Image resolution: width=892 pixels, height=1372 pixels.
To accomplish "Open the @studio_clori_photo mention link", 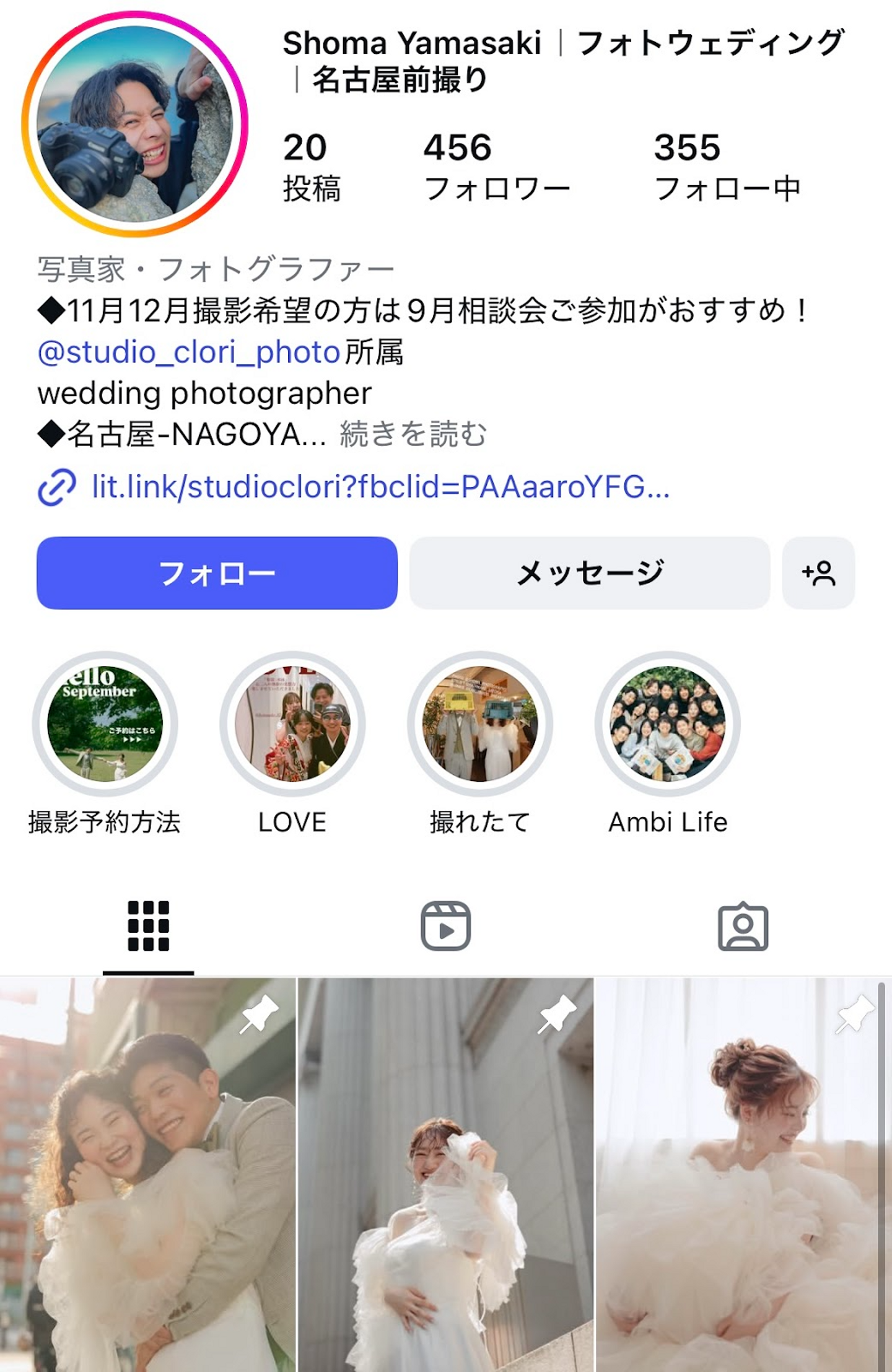I will [189, 352].
